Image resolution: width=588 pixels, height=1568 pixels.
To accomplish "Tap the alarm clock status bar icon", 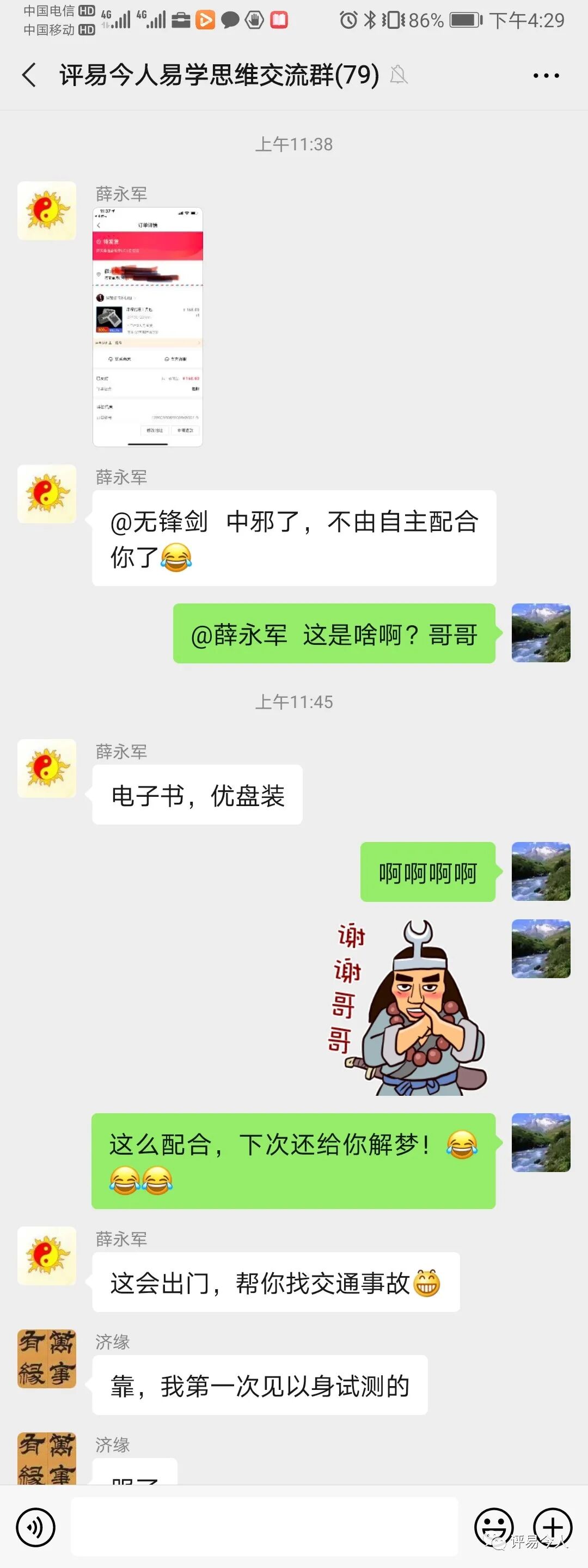I will click(348, 19).
